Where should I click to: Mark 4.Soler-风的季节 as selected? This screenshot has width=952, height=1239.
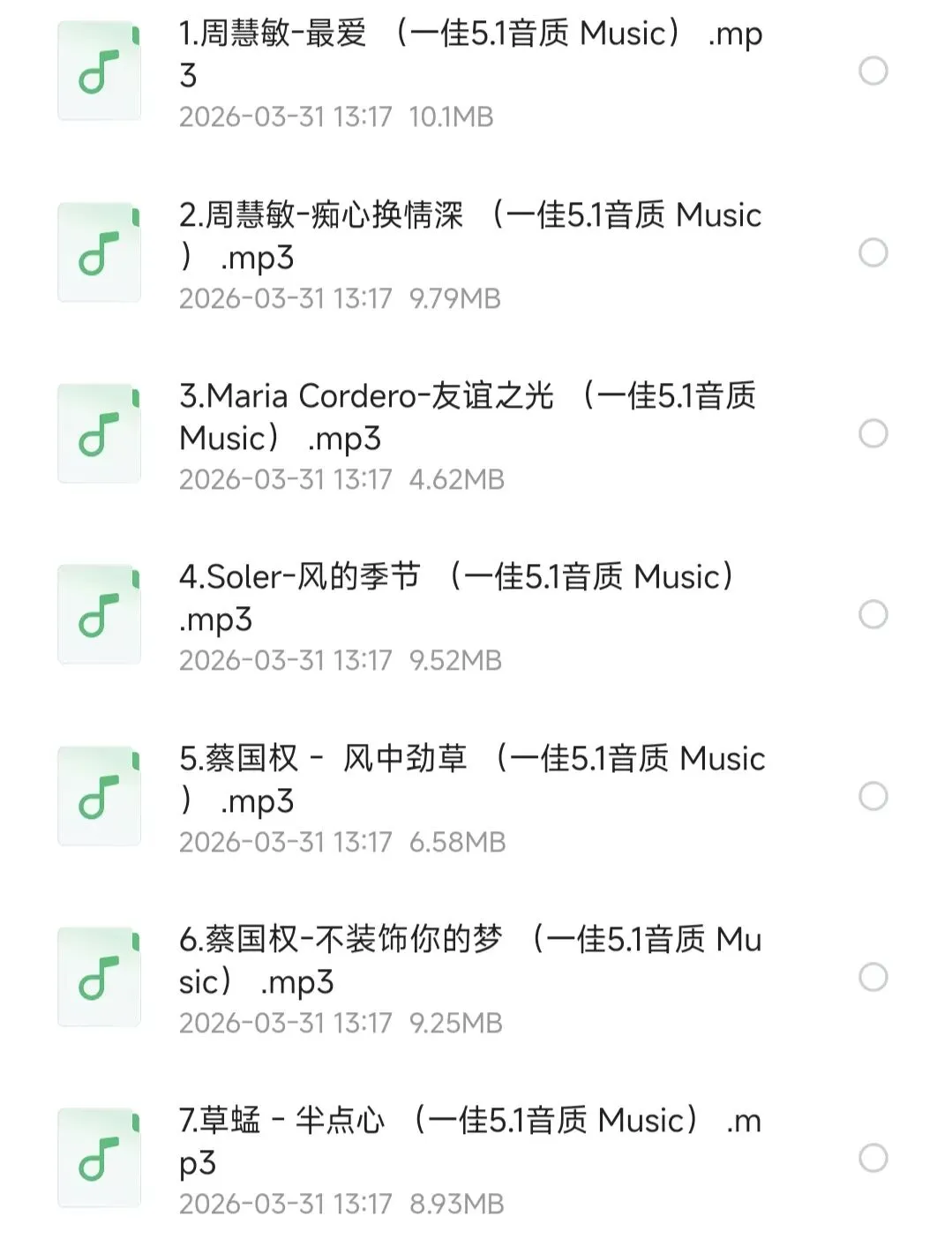[873, 615]
